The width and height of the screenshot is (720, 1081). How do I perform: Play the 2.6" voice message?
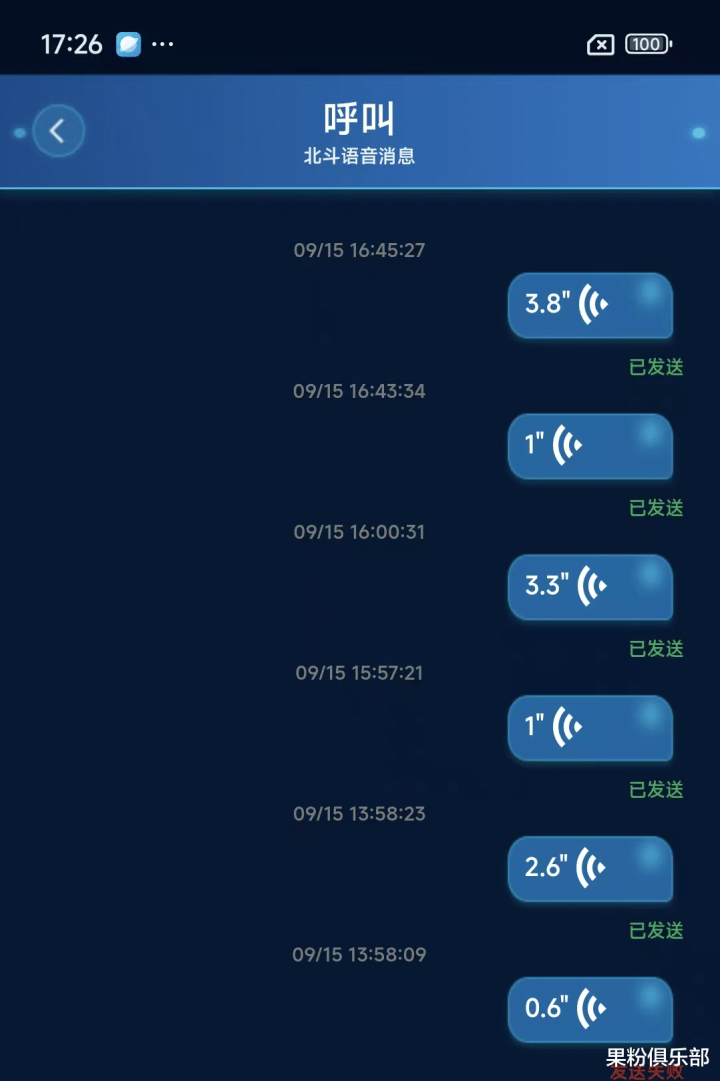click(x=590, y=869)
